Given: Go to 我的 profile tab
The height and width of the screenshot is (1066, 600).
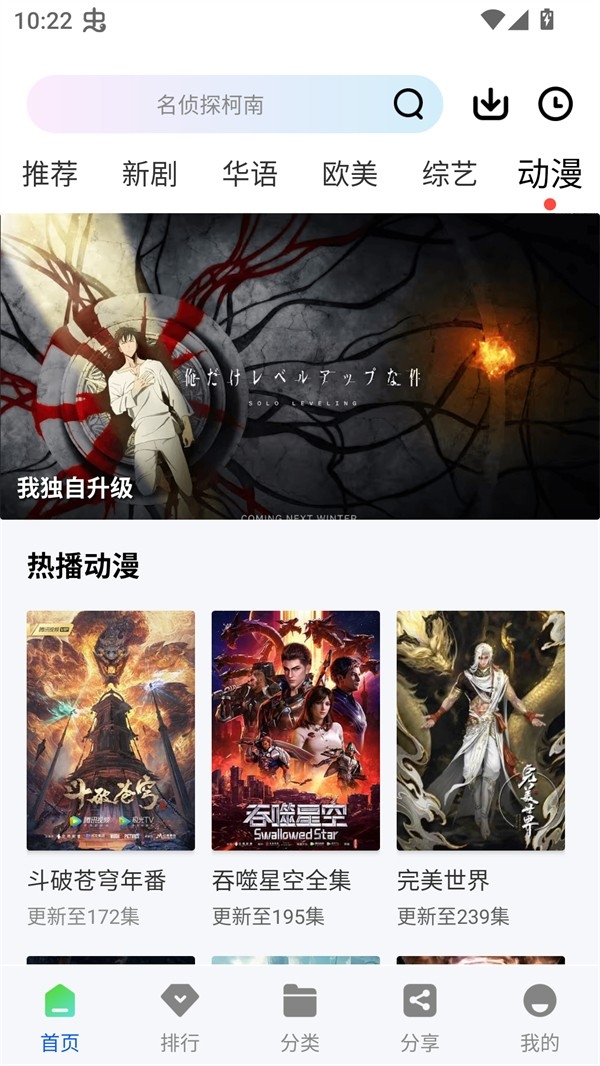Looking at the screenshot, I should [540, 1016].
